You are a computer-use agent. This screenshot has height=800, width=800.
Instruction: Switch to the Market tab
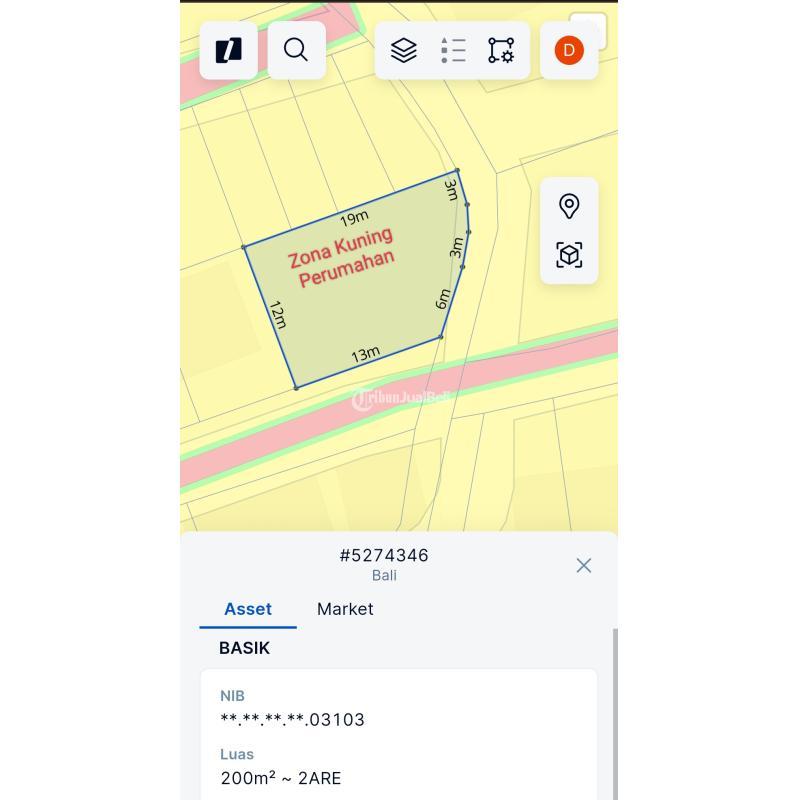coord(345,609)
